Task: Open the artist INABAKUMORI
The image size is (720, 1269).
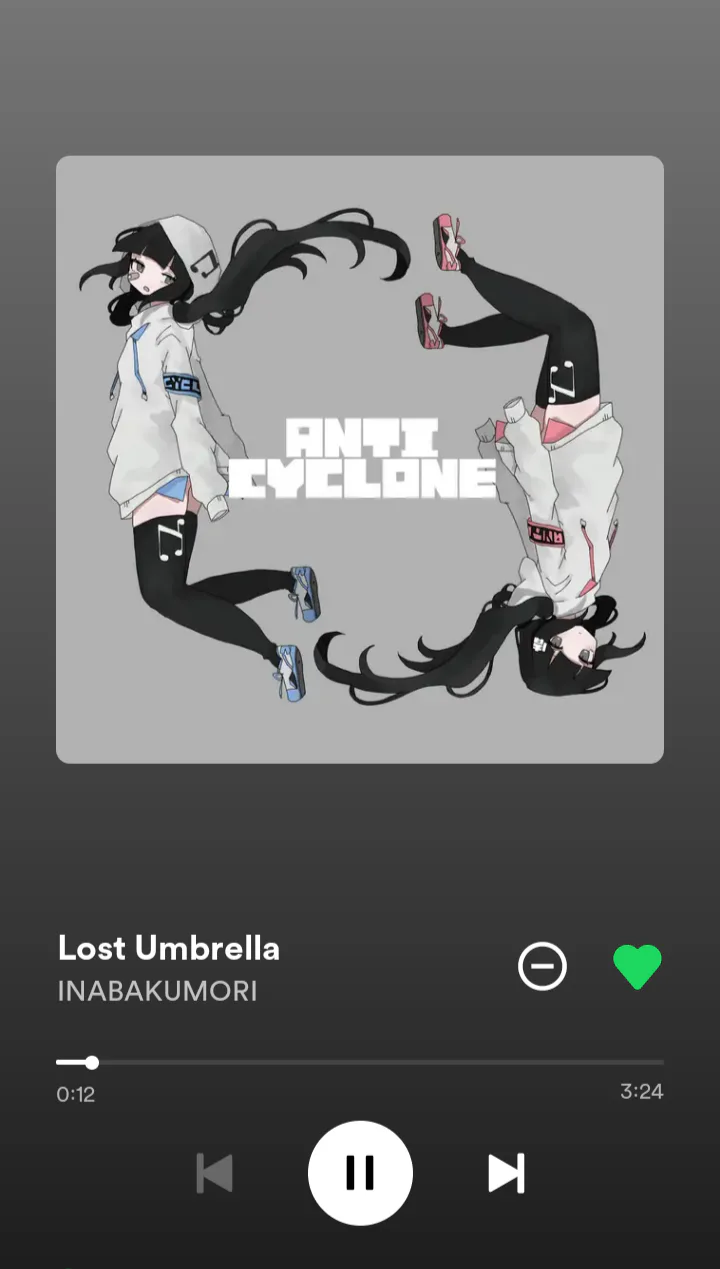Action: 157,991
